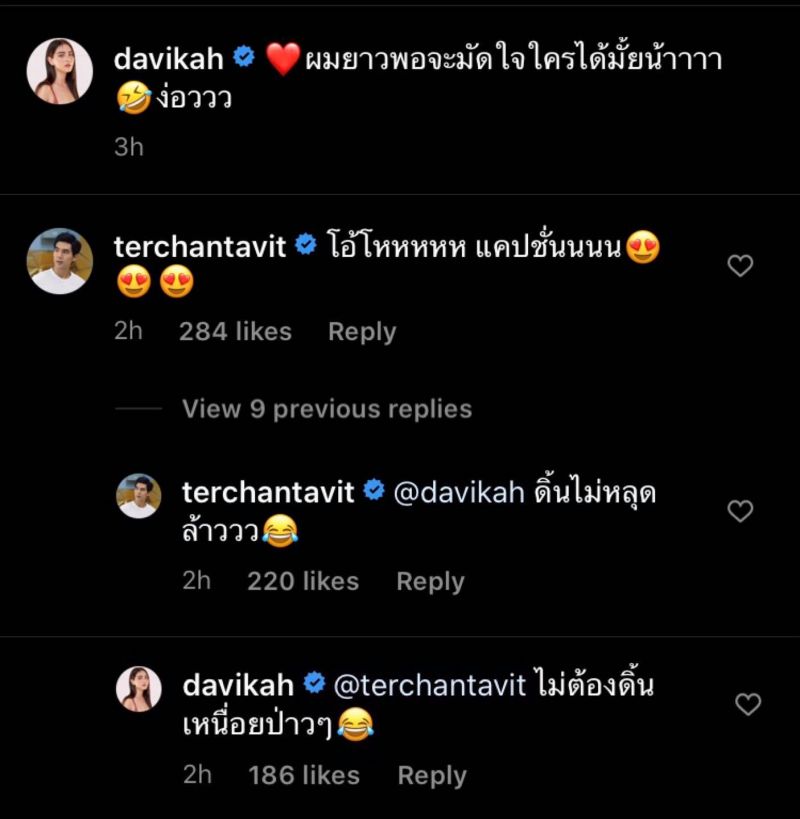Tap davikah's avatar on the 186-likes reply

tap(139, 689)
